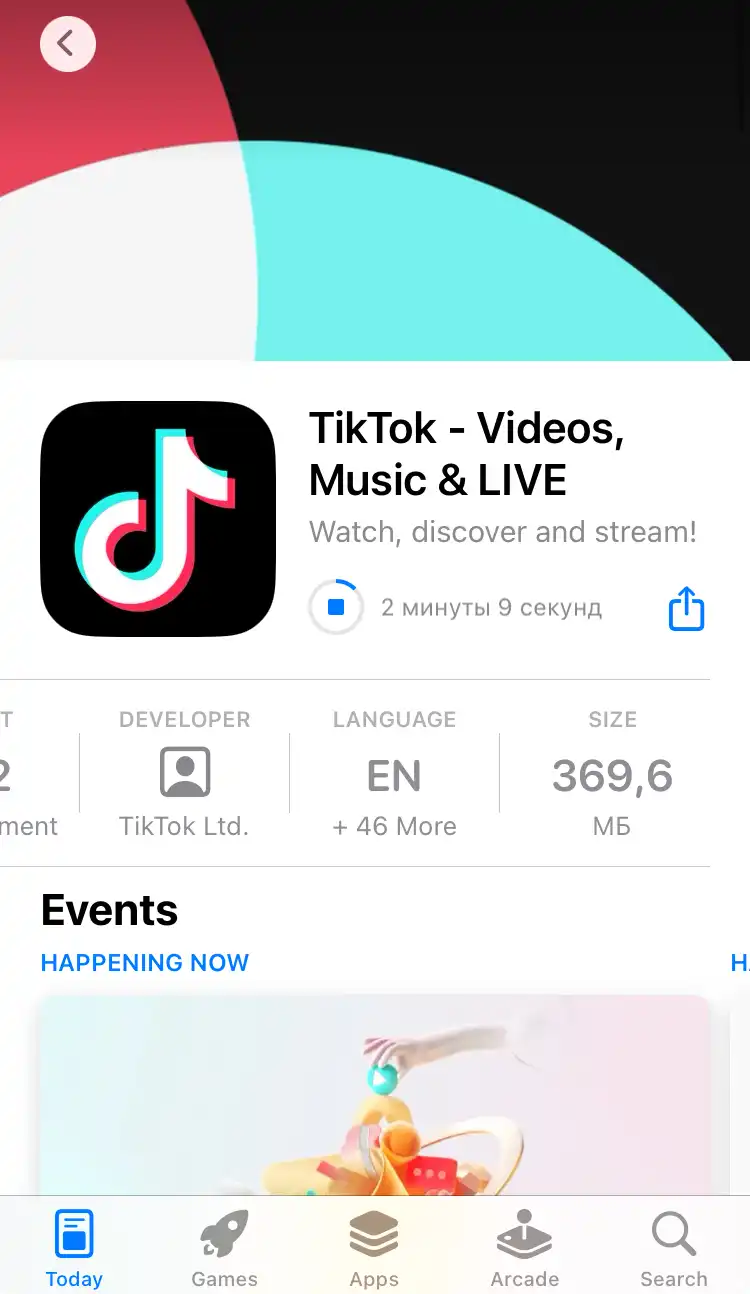Open the Happening Now event card
This screenshot has width=750, height=1294.
[x=374, y=1095]
